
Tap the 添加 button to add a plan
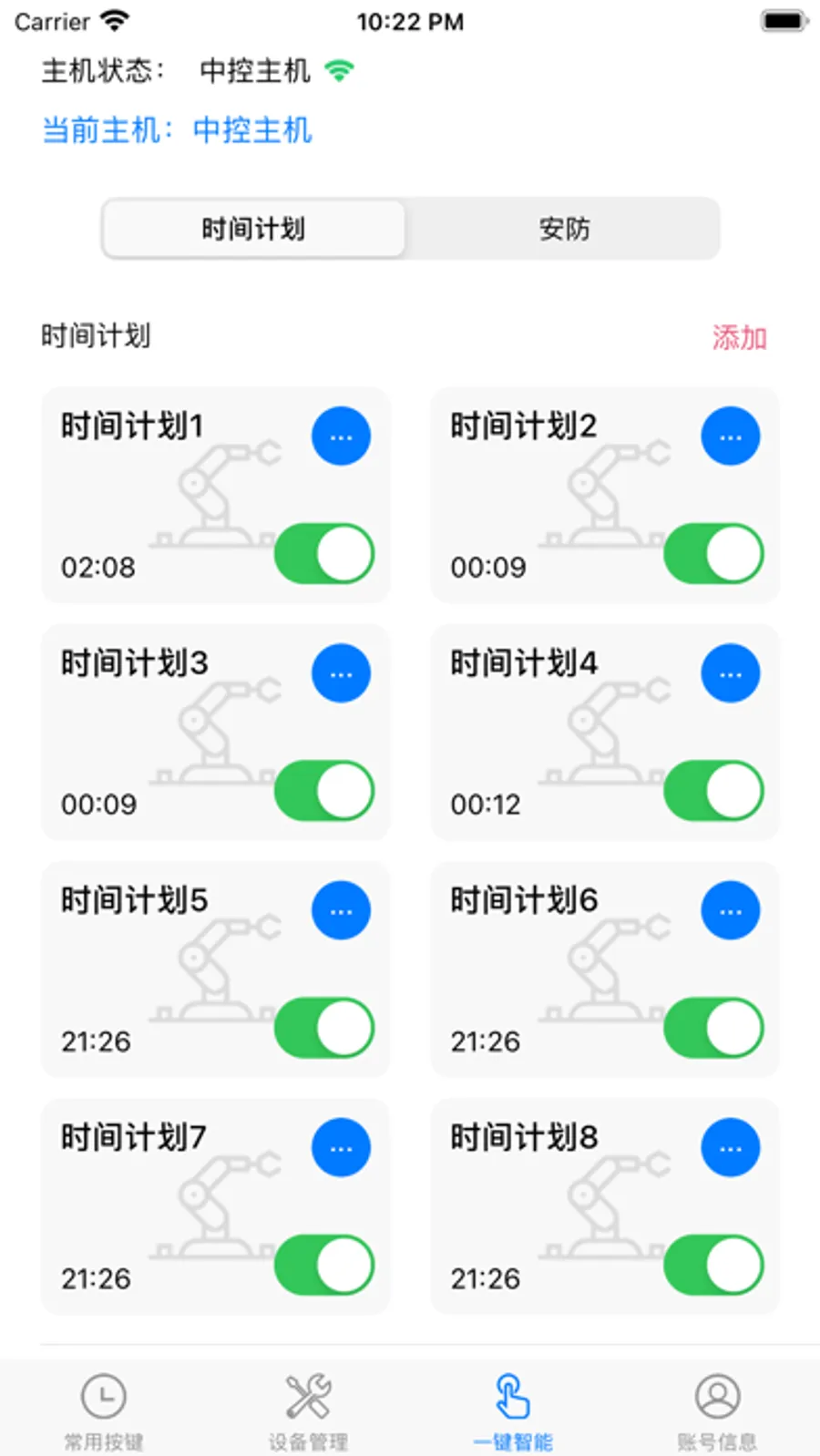[x=740, y=336]
